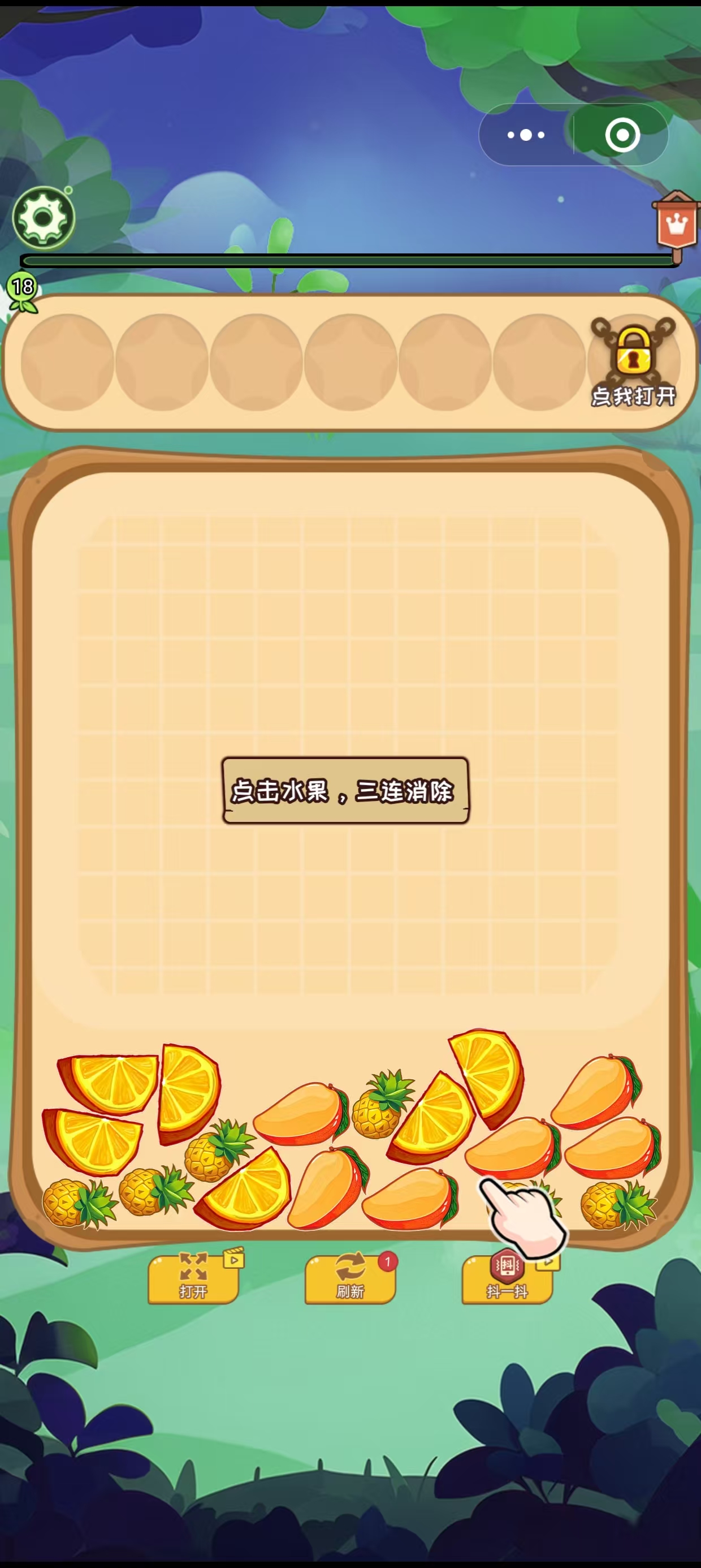Image resolution: width=701 pixels, height=1568 pixels.
Task: Close the mini-program via circle button
Action: point(622,135)
